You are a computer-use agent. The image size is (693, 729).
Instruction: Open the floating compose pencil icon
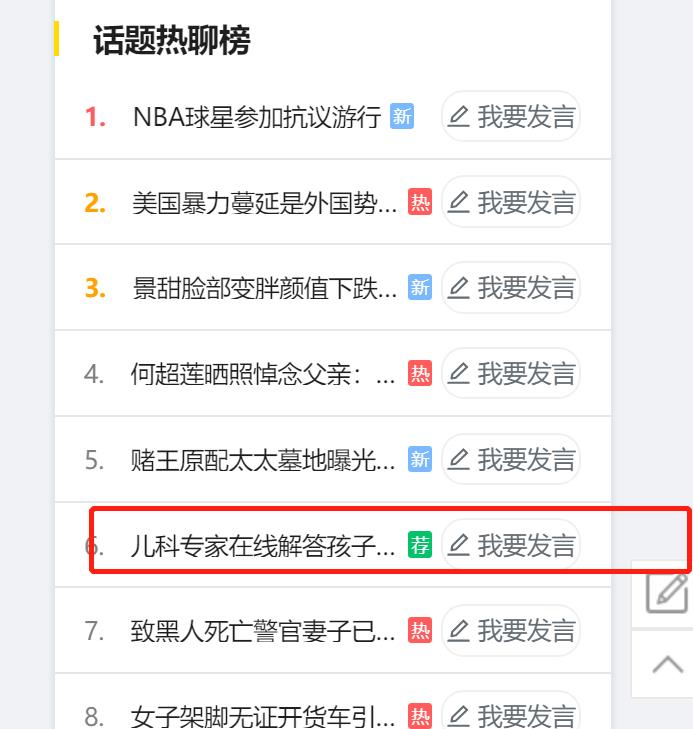pyautogui.click(x=666, y=594)
